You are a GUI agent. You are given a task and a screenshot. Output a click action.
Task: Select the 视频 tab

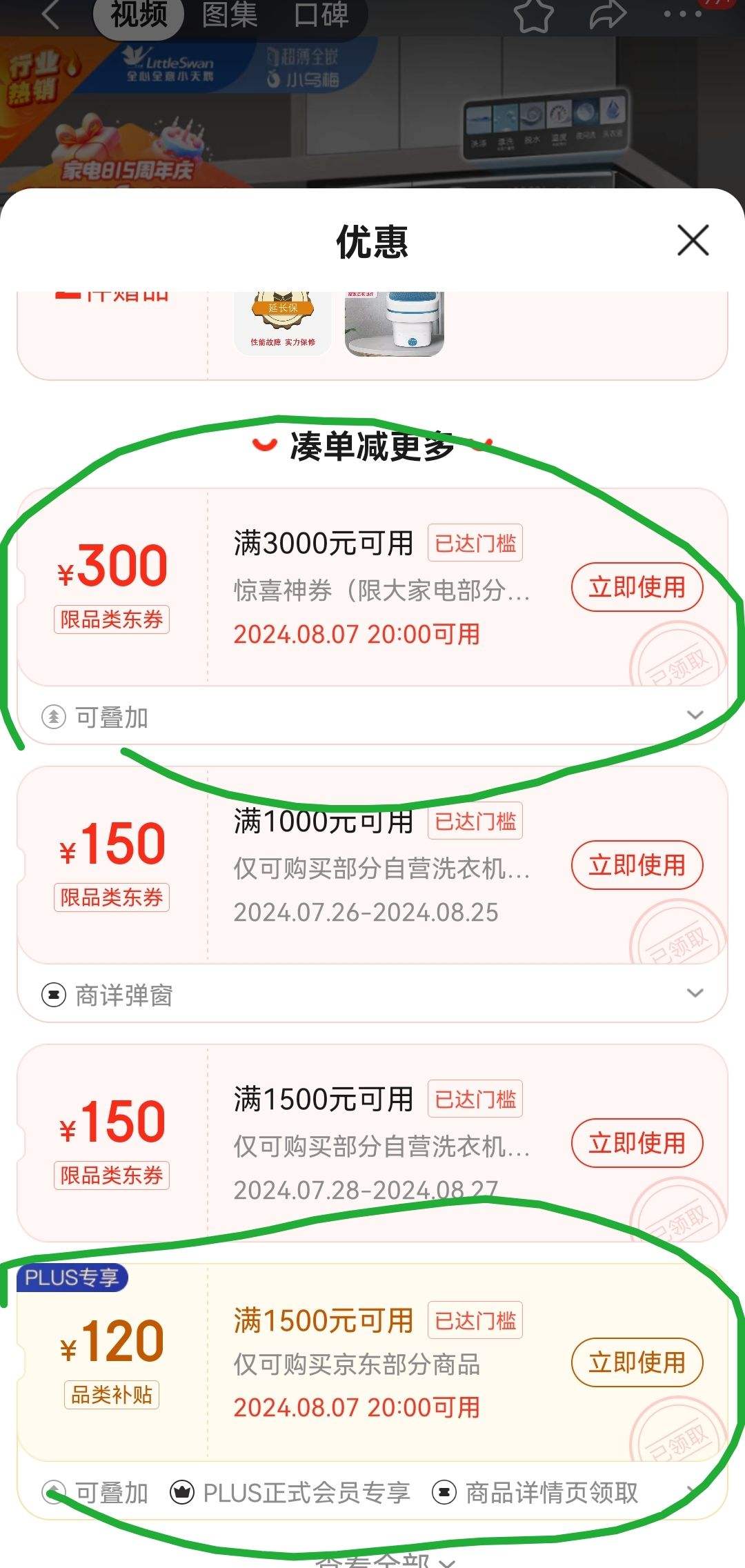[137, 15]
